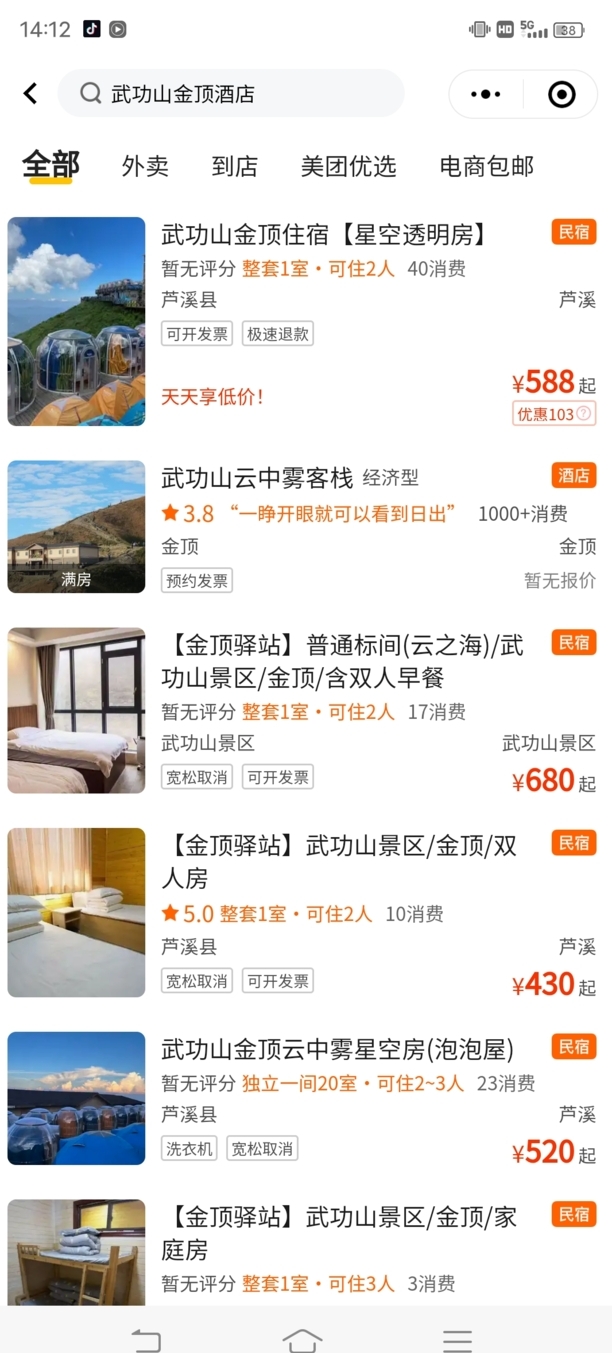The width and height of the screenshot is (612, 1353).
Task: Open the mini-program three-dot menu
Action: click(x=486, y=94)
